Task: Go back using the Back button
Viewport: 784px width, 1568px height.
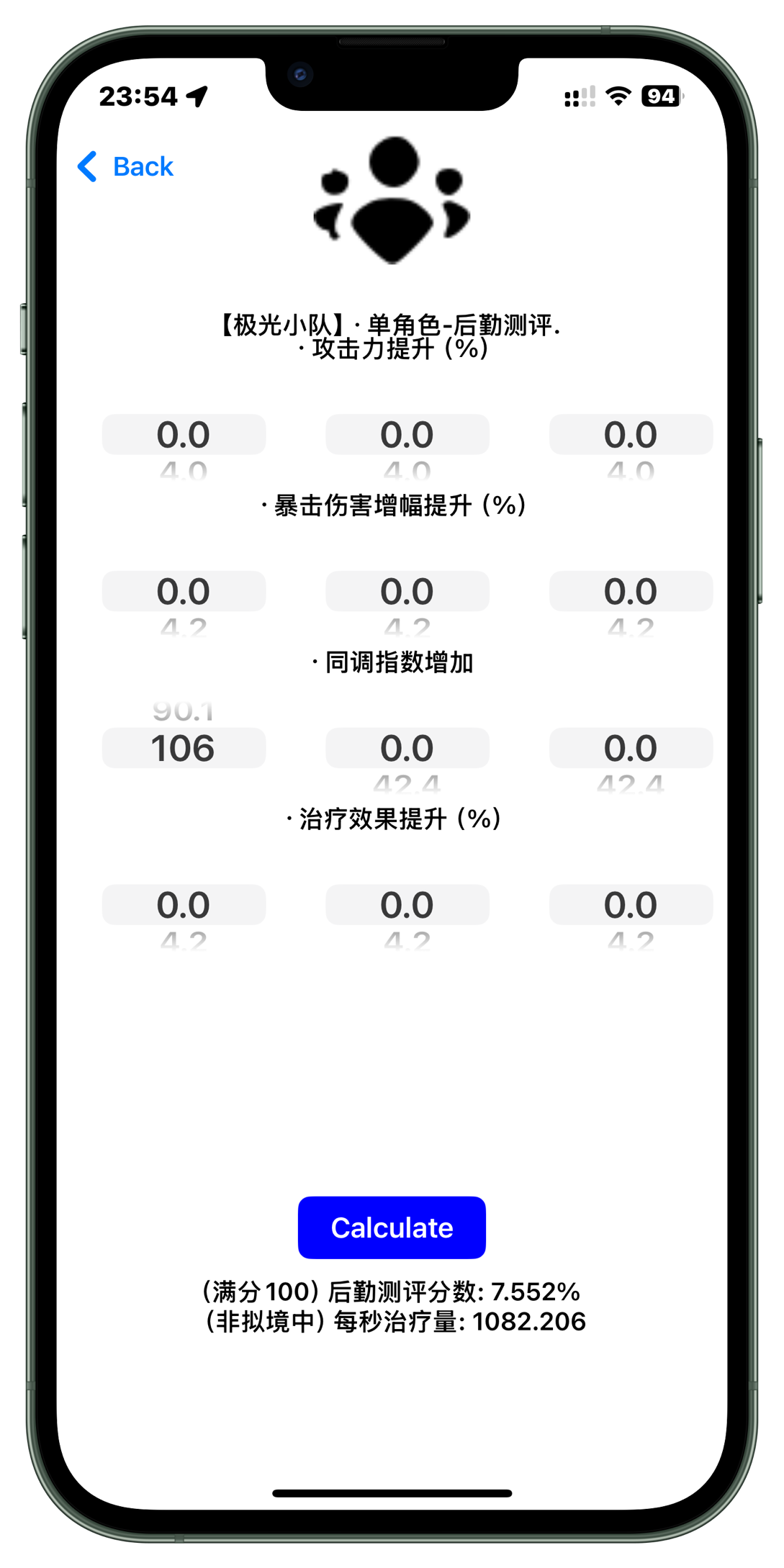Action: [127, 167]
